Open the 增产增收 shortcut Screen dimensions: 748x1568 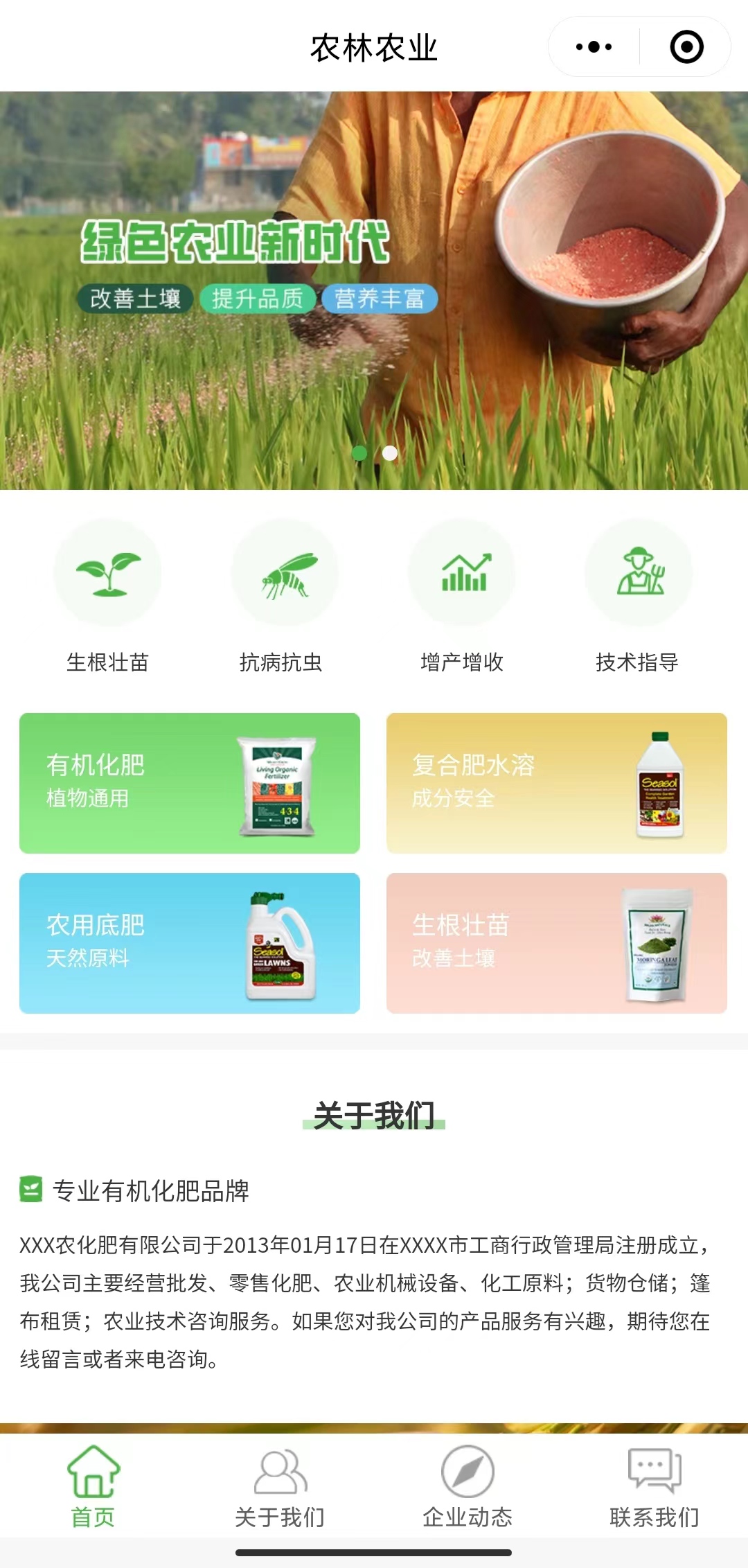click(462, 596)
